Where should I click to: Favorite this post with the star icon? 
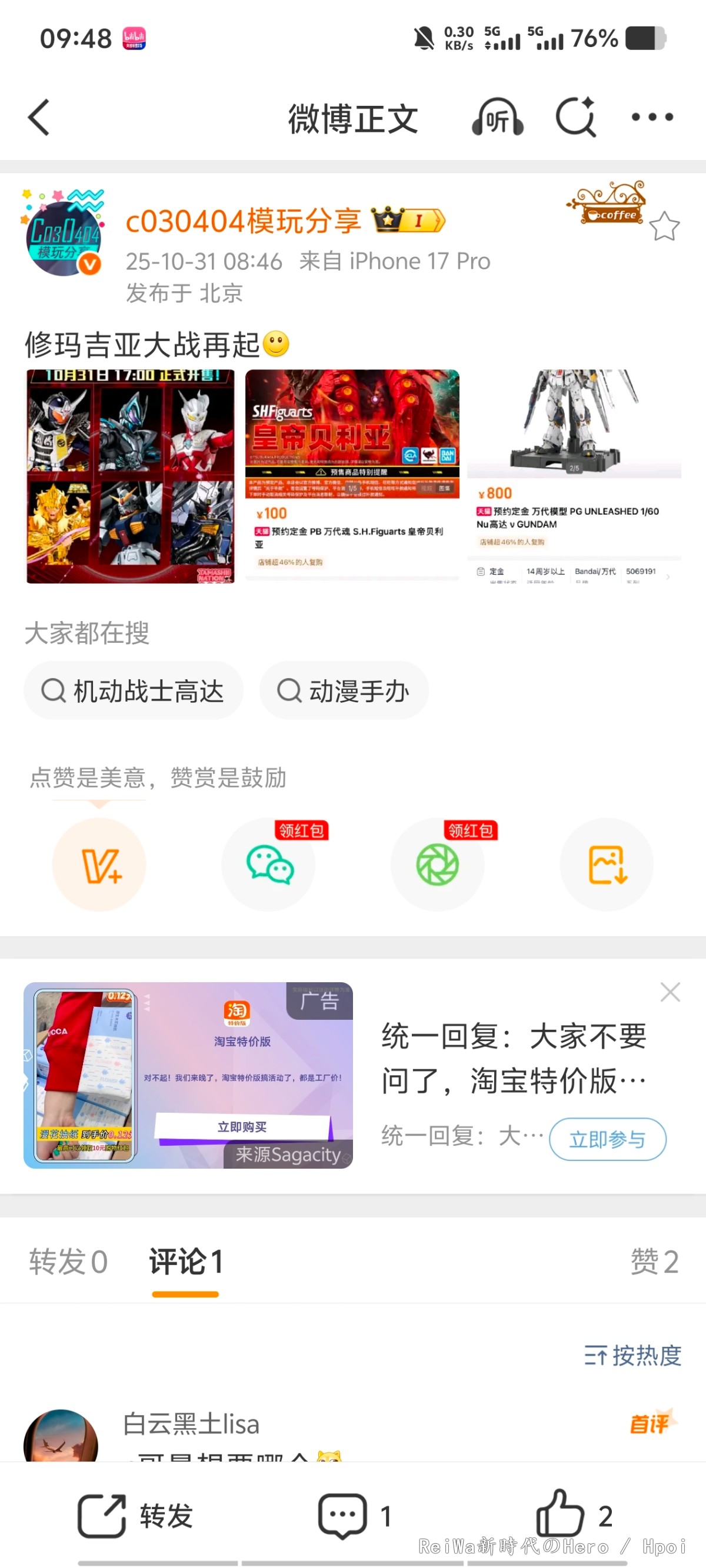(664, 227)
